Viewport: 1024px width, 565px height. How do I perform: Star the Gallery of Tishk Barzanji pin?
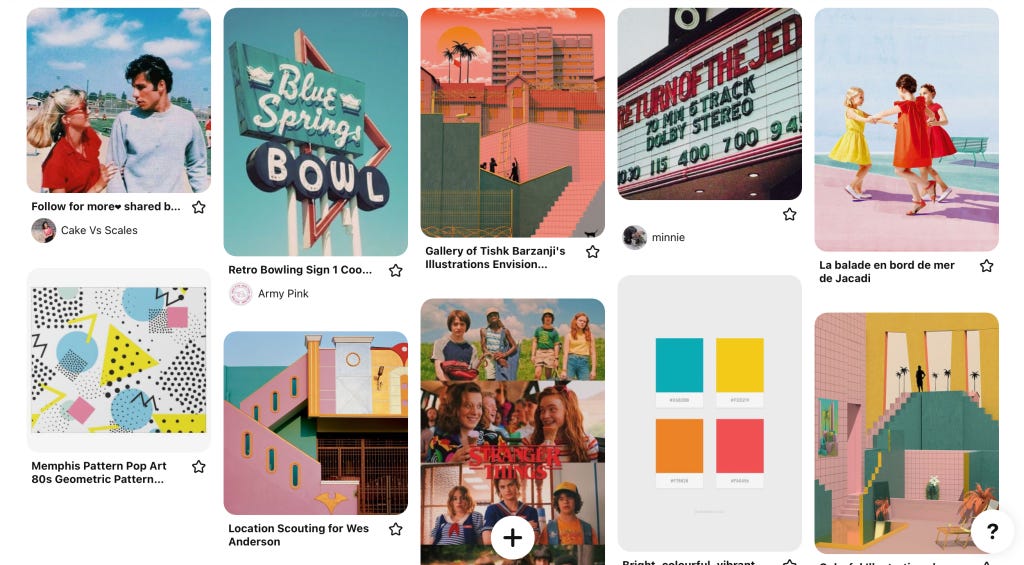click(593, 252)
